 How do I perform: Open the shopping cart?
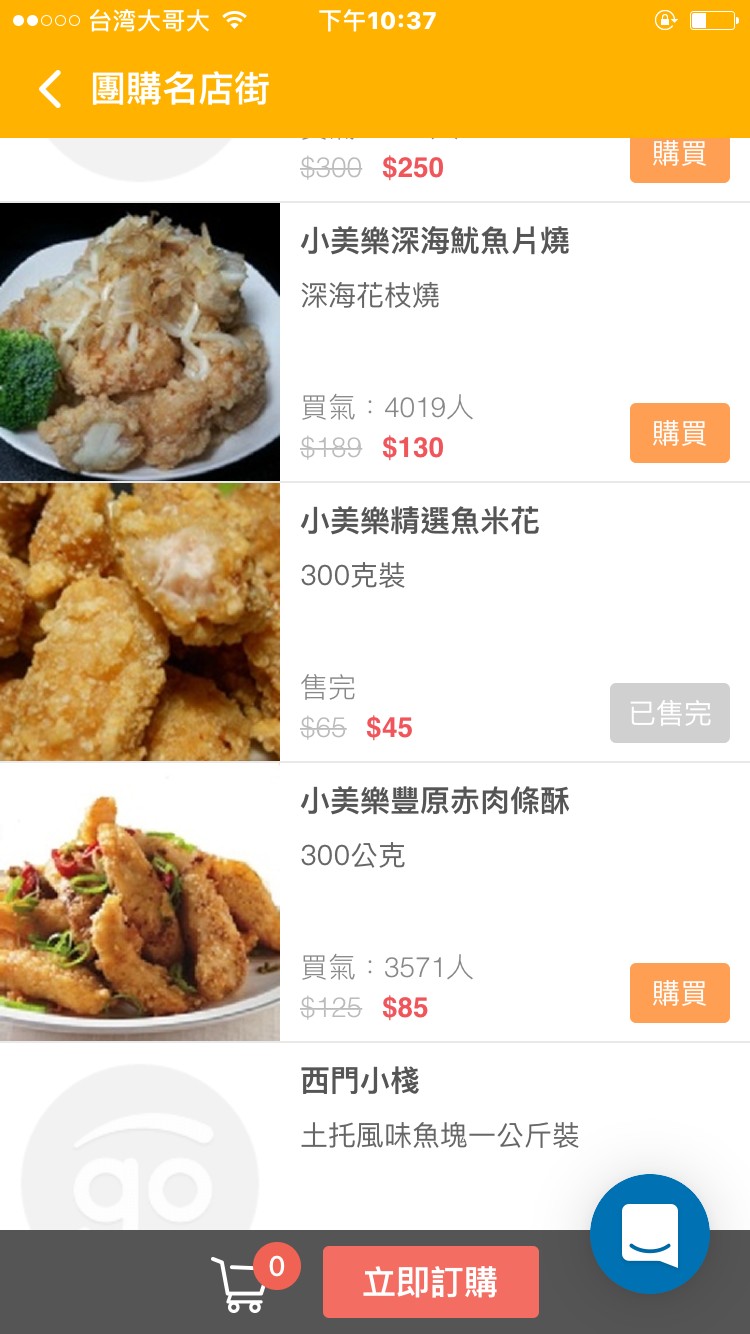pyautogui.click(x=240, y=1283)
